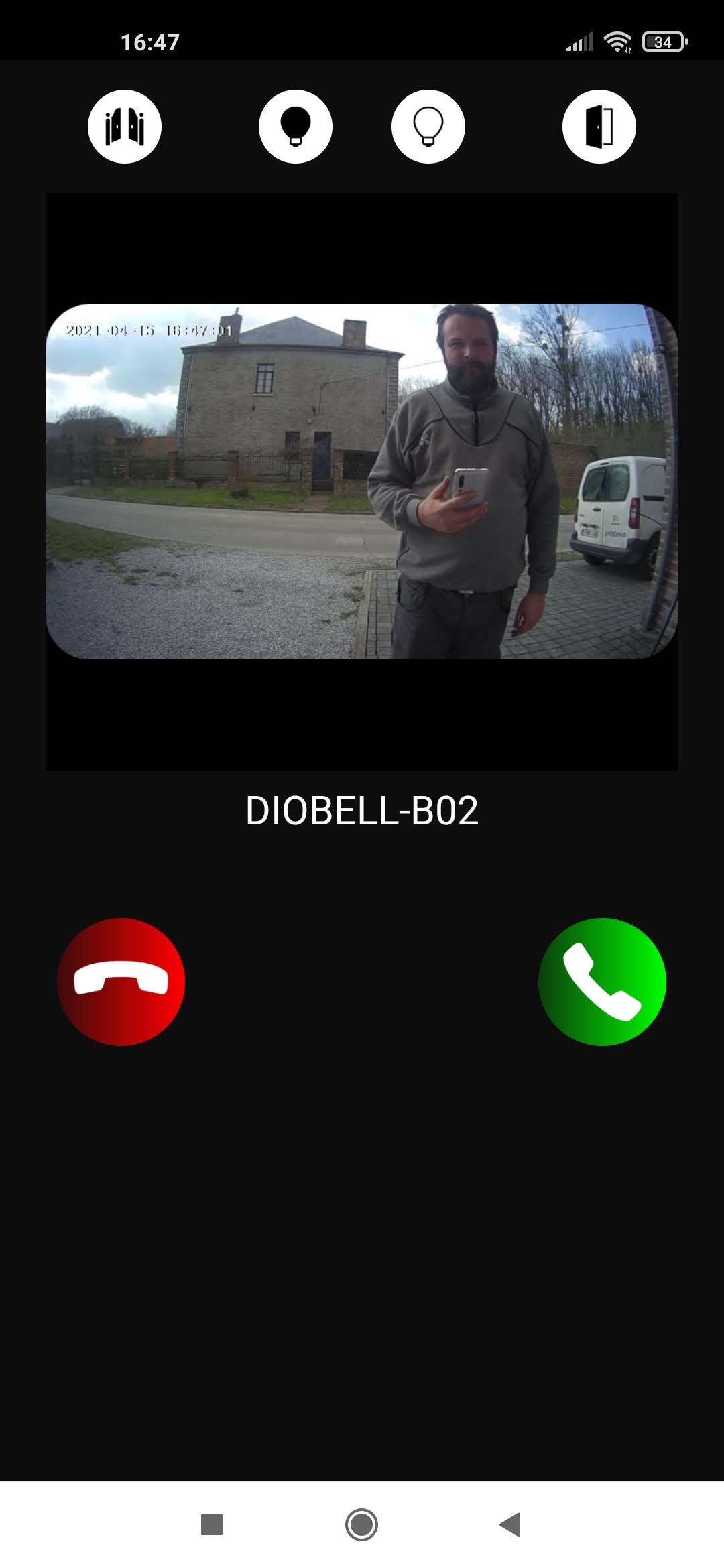Screen dimensions: 724x1568
Task: Decline the DIOBELL-B02 doorbell call
Action: tap(121, 982)
